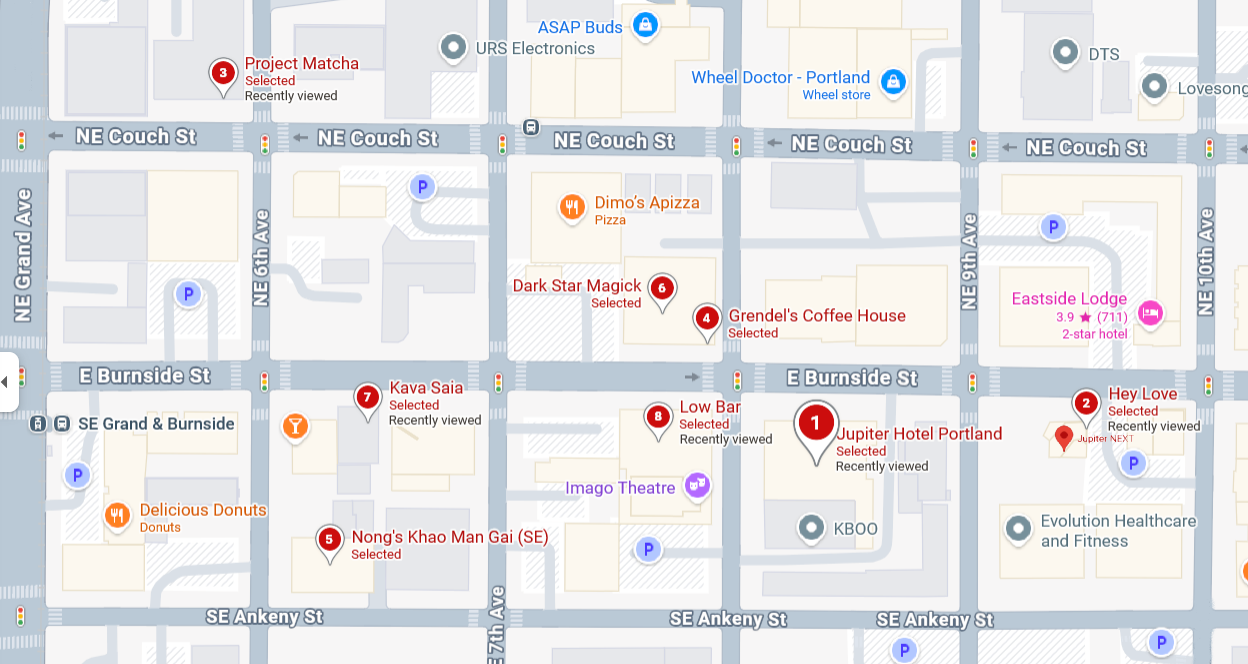The height and width of the screenshot is (664, 1248).
Task: Select the SE Grand & Burnside transit stop
Action: click(62, 424)
